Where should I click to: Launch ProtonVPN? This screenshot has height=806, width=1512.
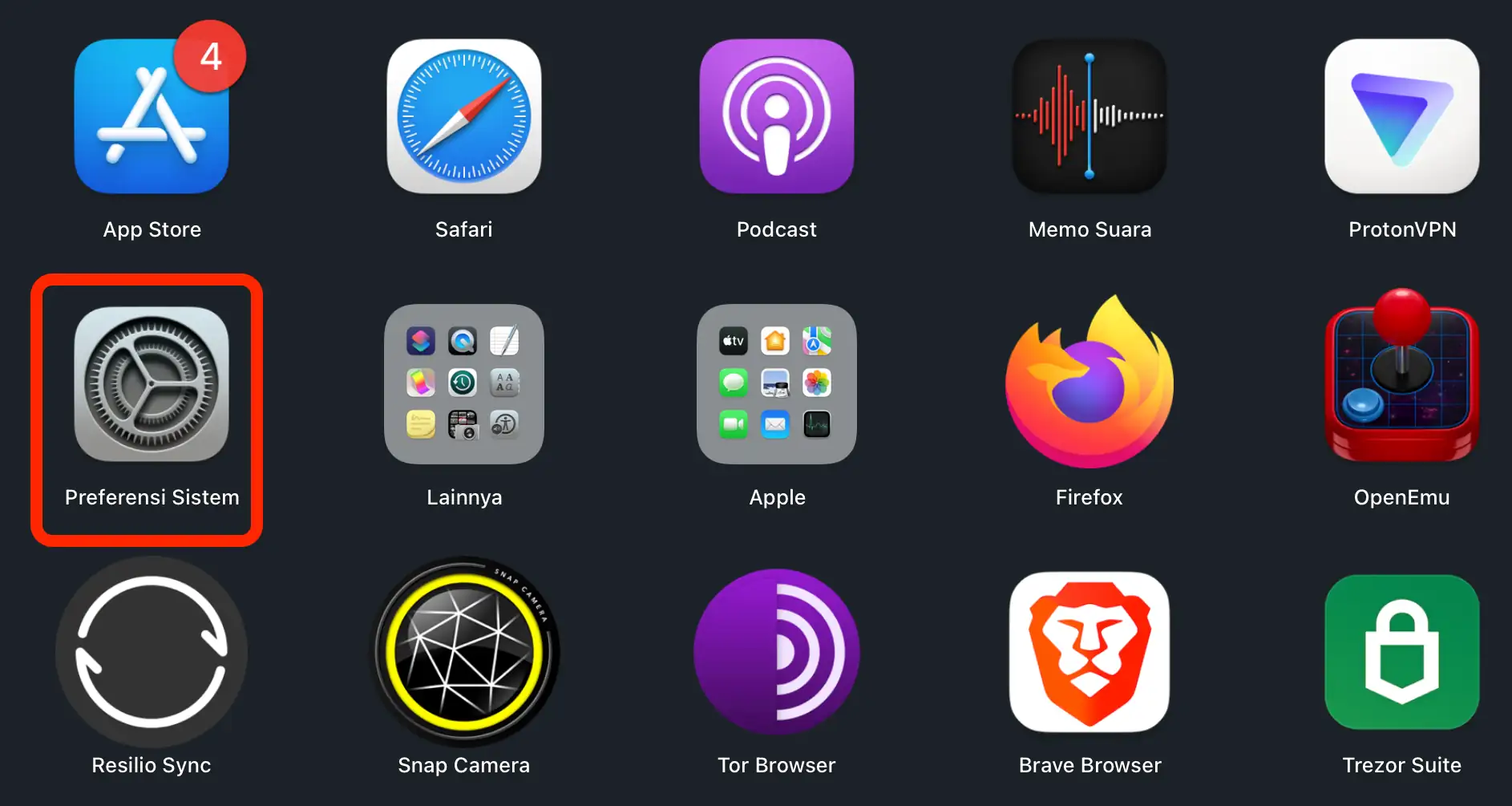tap(1401, 117)
